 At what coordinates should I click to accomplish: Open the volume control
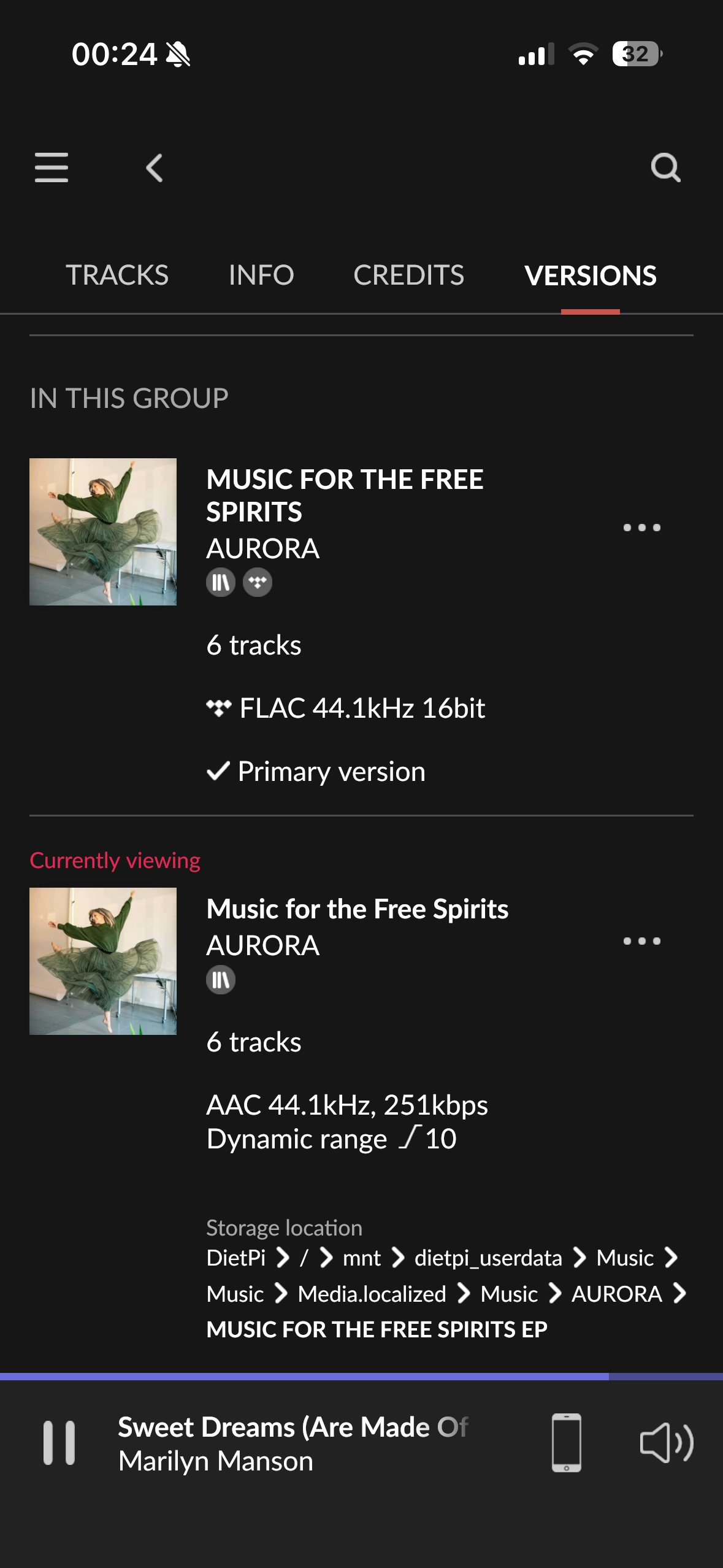tap(666, 1443)
